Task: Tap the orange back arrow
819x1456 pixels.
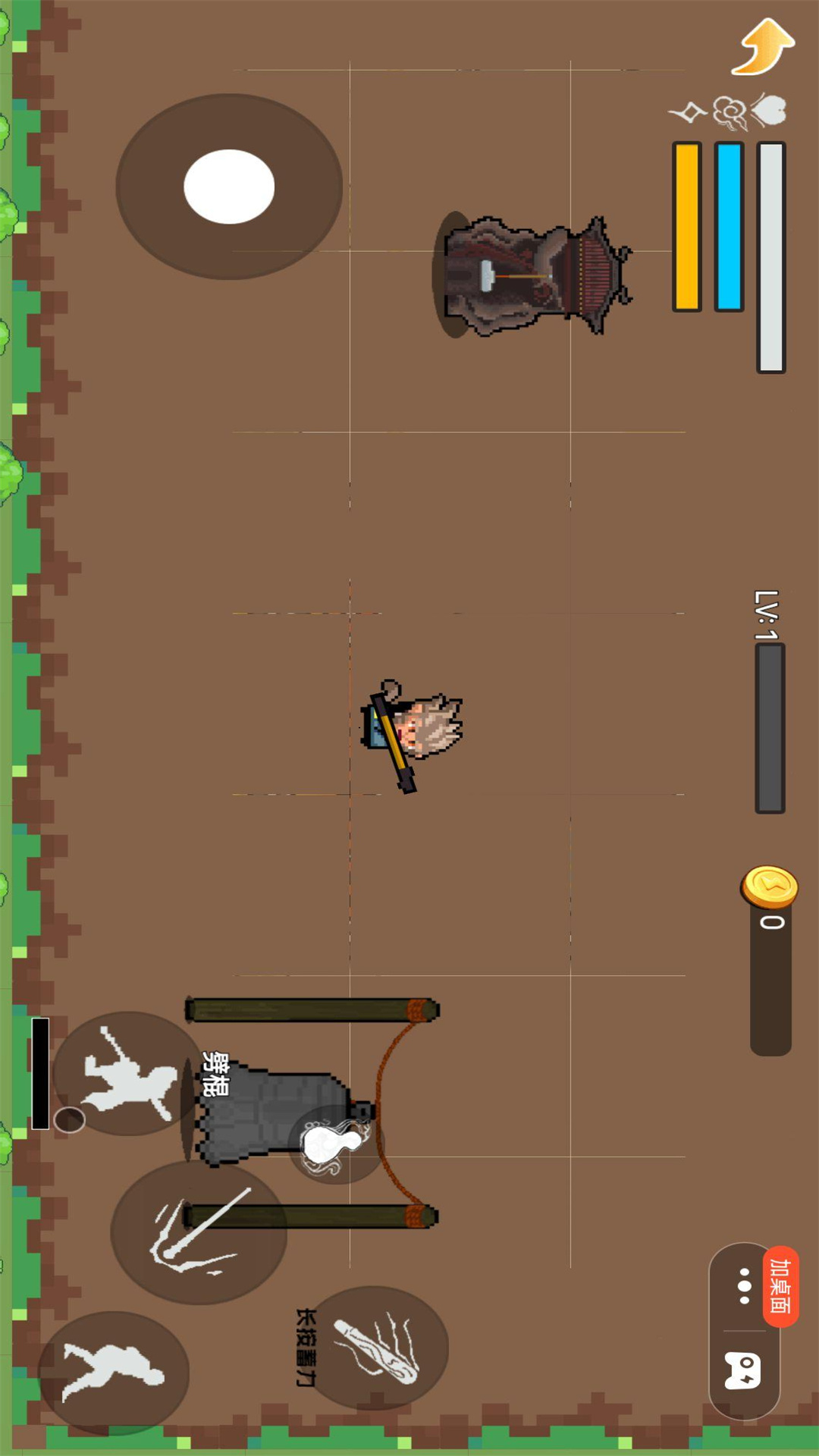Action: [x=763, y=47]
